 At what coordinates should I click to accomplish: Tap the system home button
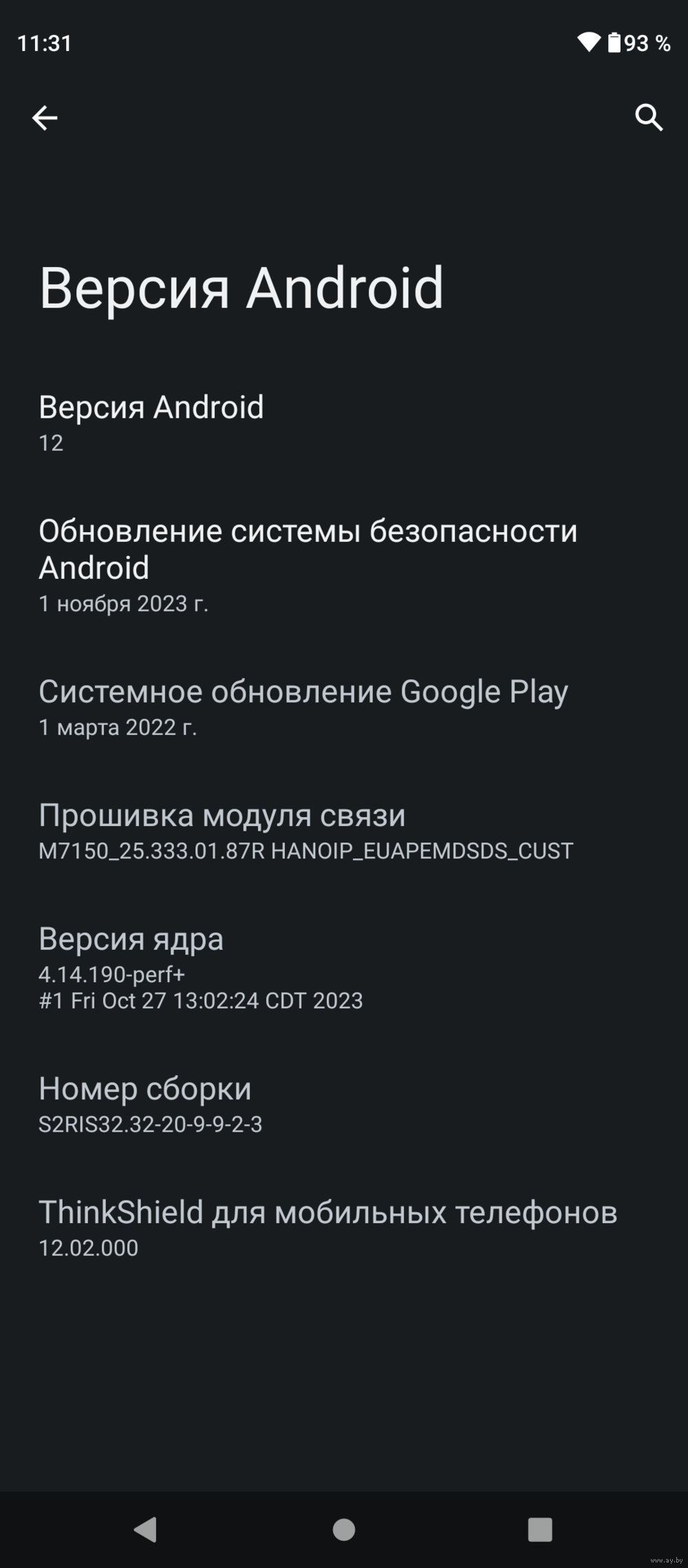[344, 1529]
